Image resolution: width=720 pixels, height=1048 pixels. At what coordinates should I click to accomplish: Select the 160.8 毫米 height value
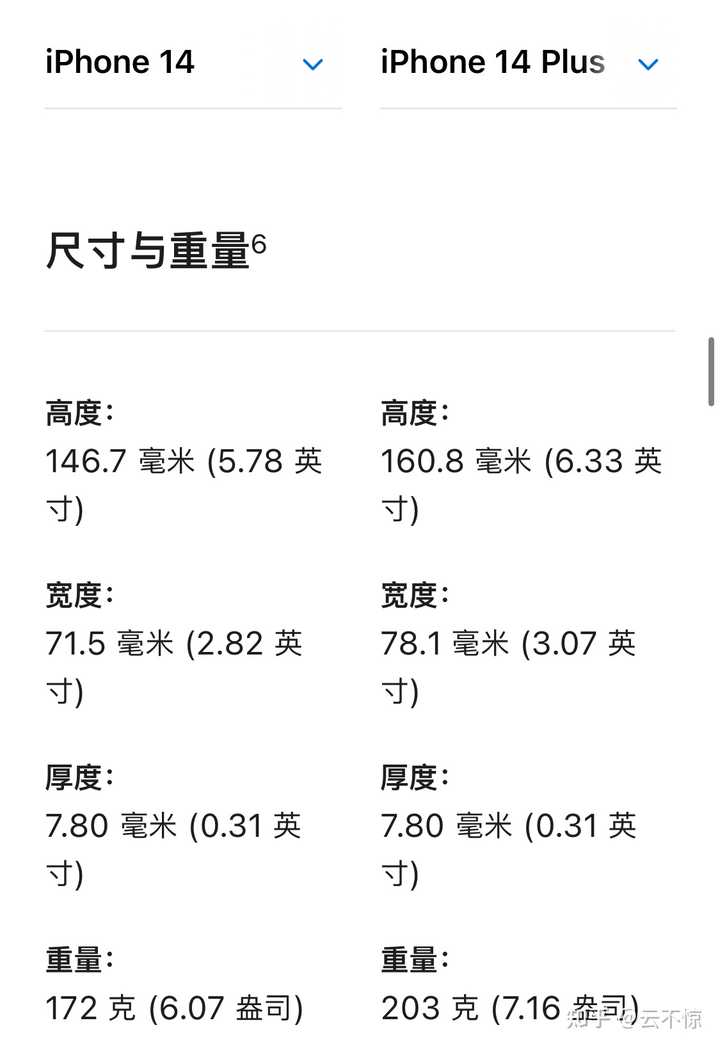click(x=515, y=462)
